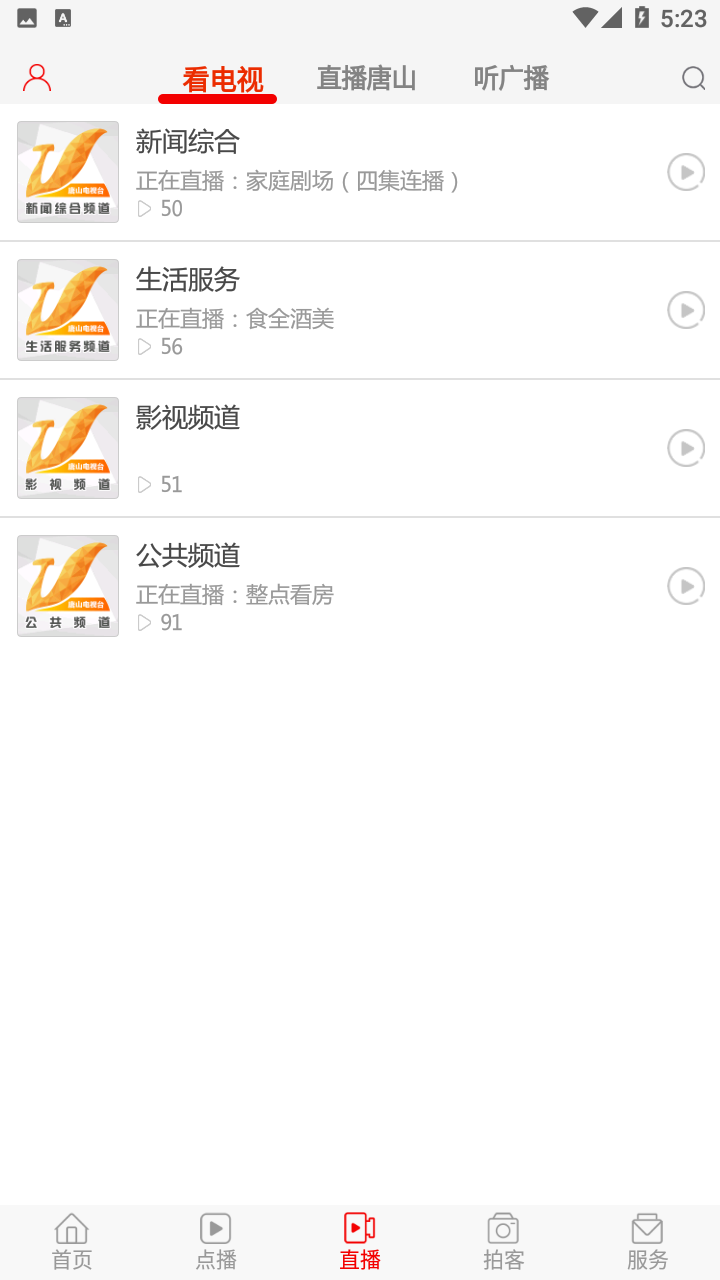The image size is (720, 1280).
Task: Tap the 生活服务 channel logo
Action: (67, 310)
